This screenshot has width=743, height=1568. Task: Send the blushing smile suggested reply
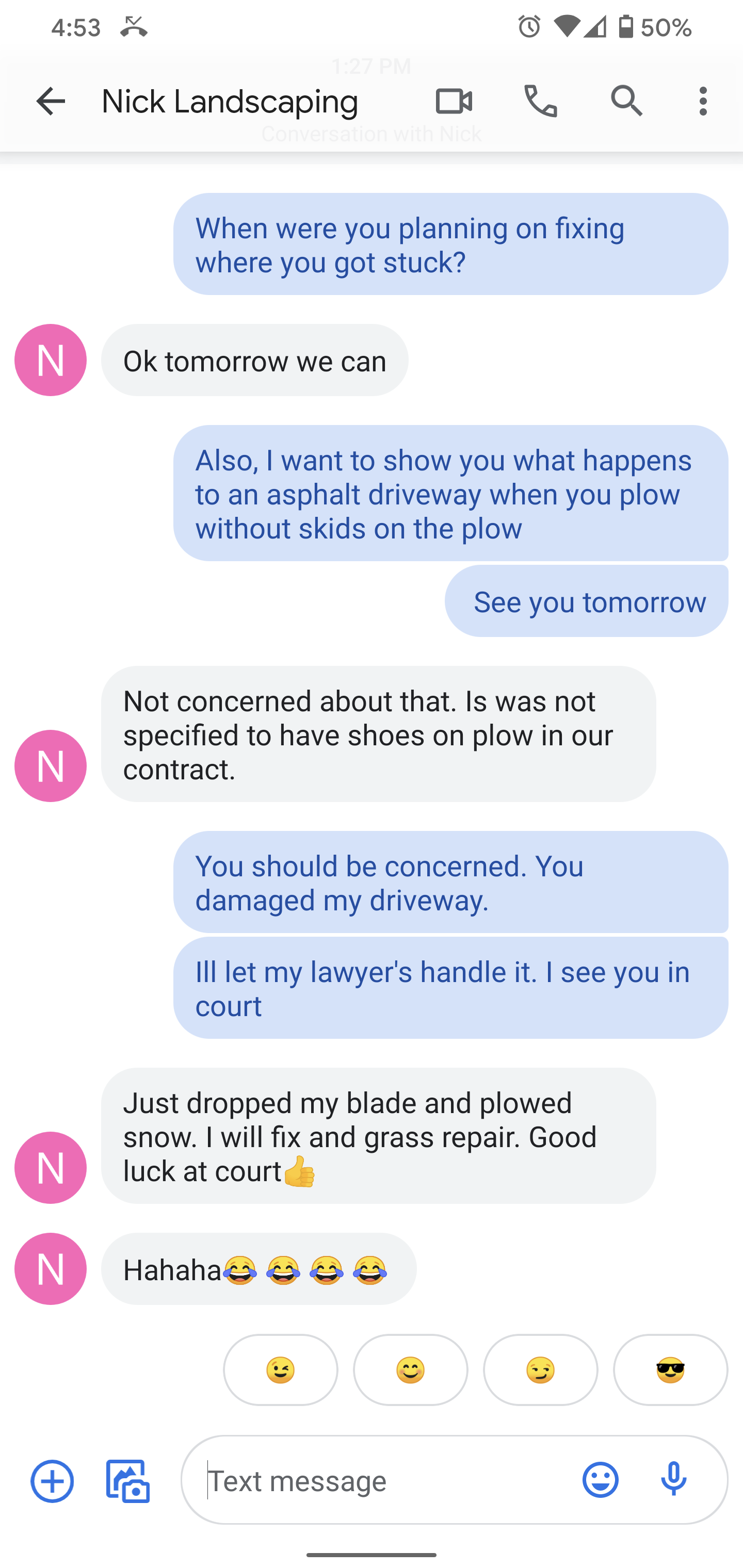(411, 1369)
